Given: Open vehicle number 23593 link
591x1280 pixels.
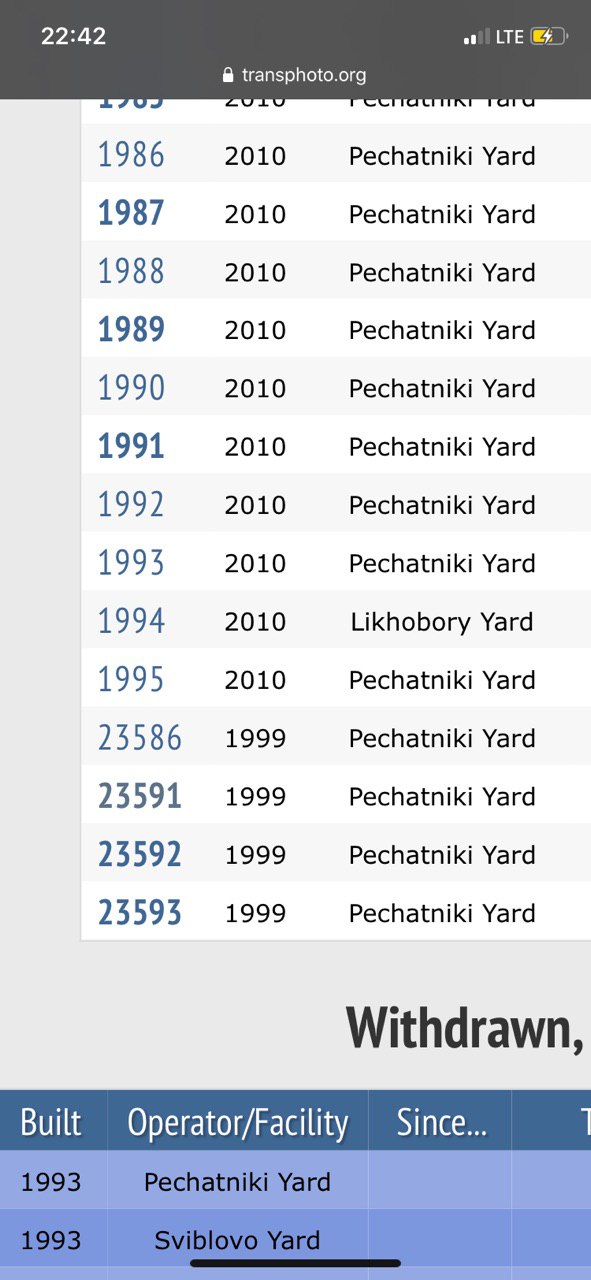Looking at the screenshot, I should [140, 912].
